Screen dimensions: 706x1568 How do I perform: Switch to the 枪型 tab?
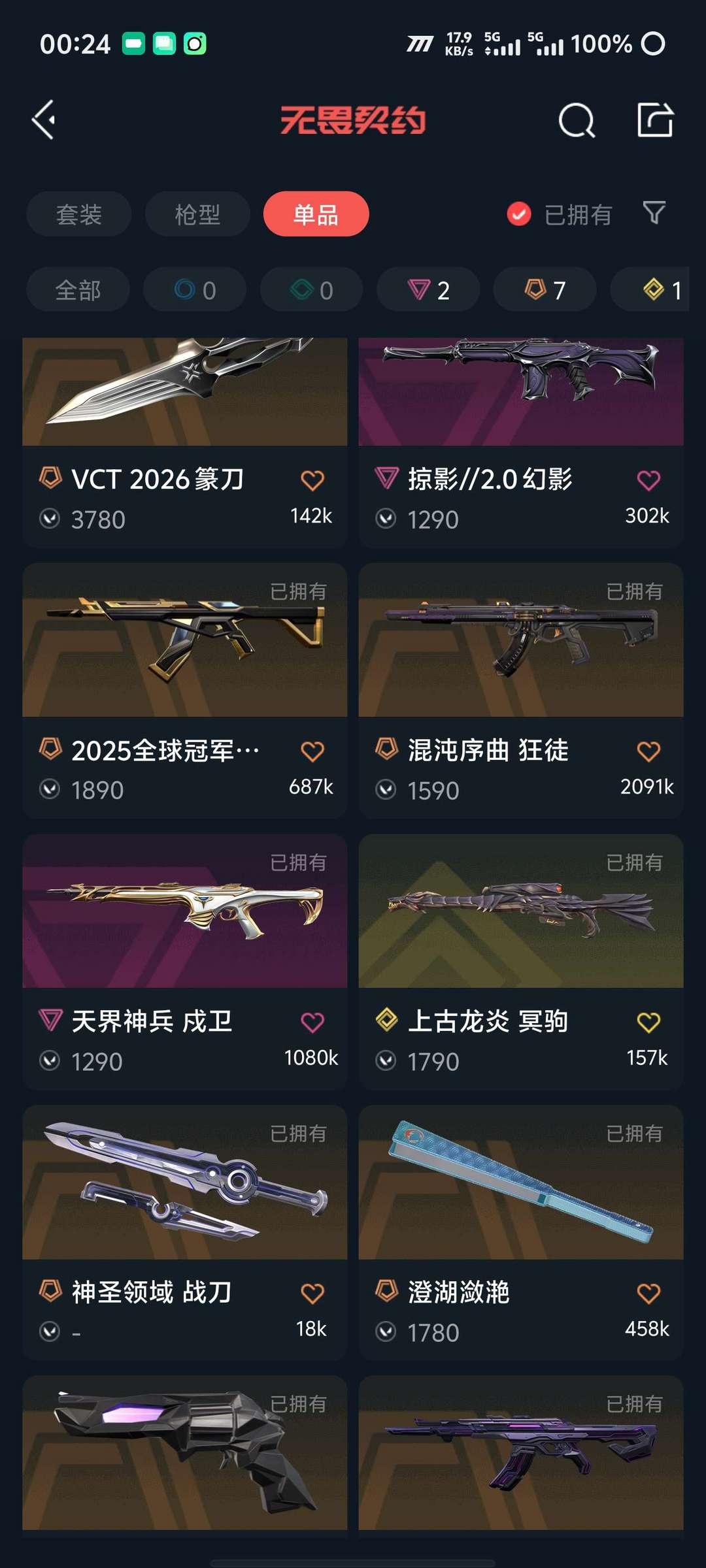197,214
